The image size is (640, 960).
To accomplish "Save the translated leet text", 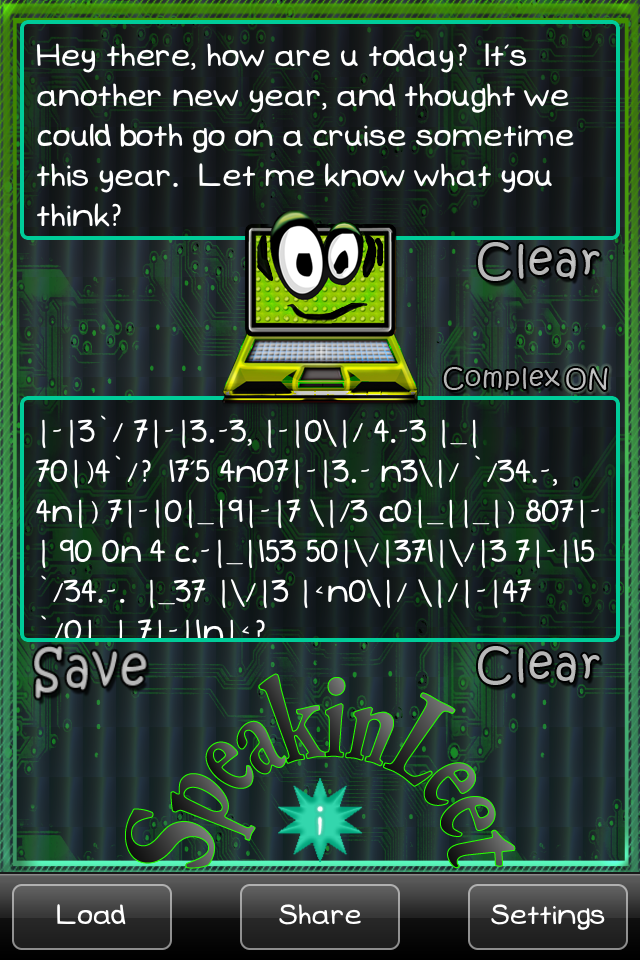I will [x=90, y=669].
